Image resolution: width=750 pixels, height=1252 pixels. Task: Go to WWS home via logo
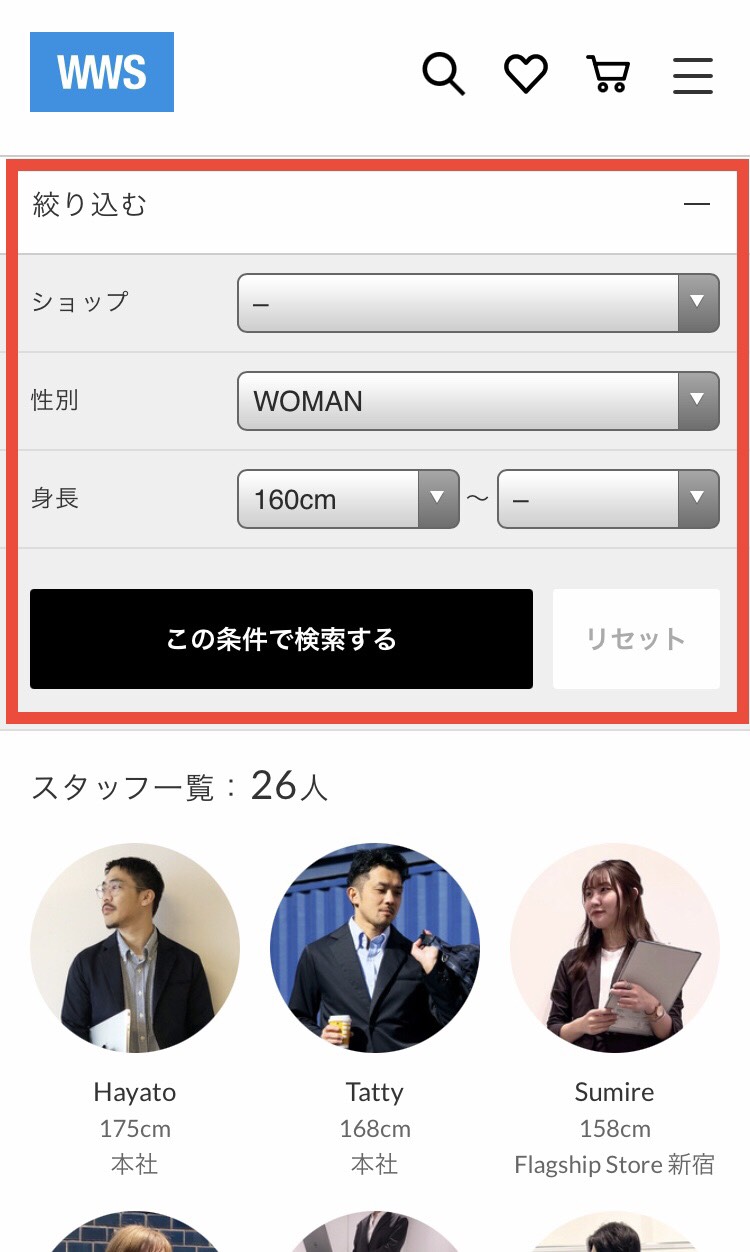click(x=102, y=72)
